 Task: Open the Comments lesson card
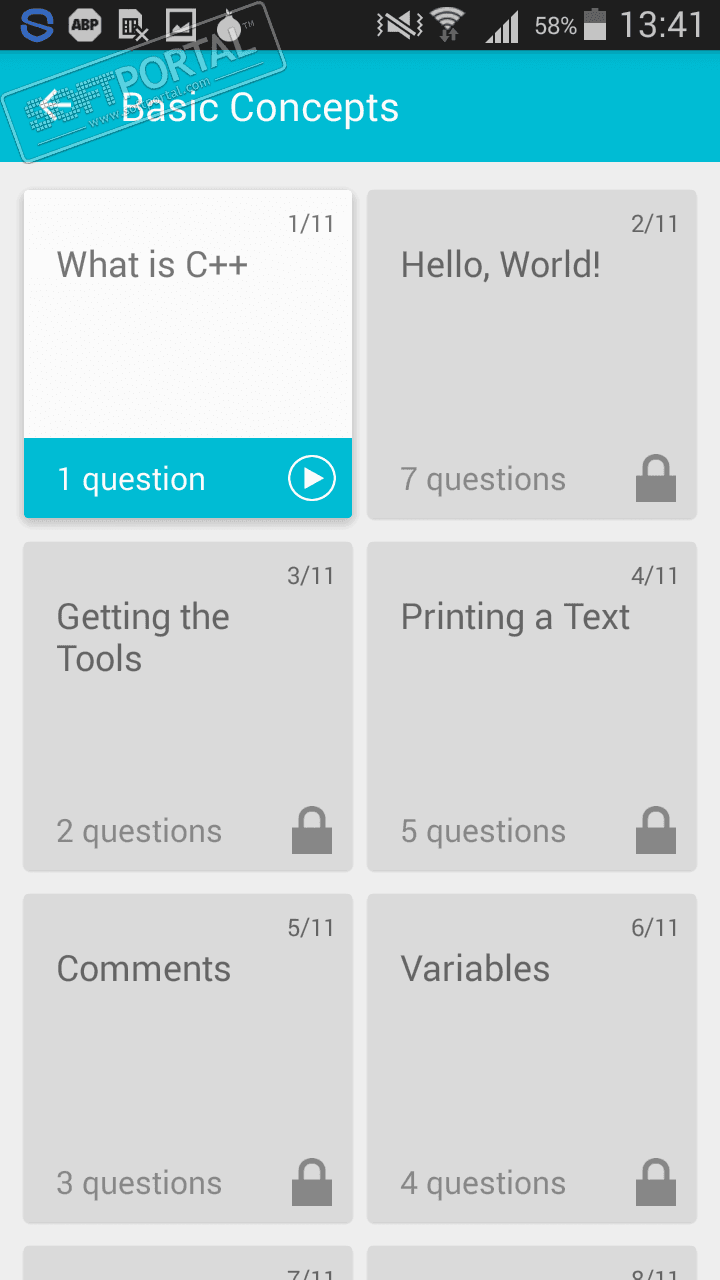pos(188,1058)
